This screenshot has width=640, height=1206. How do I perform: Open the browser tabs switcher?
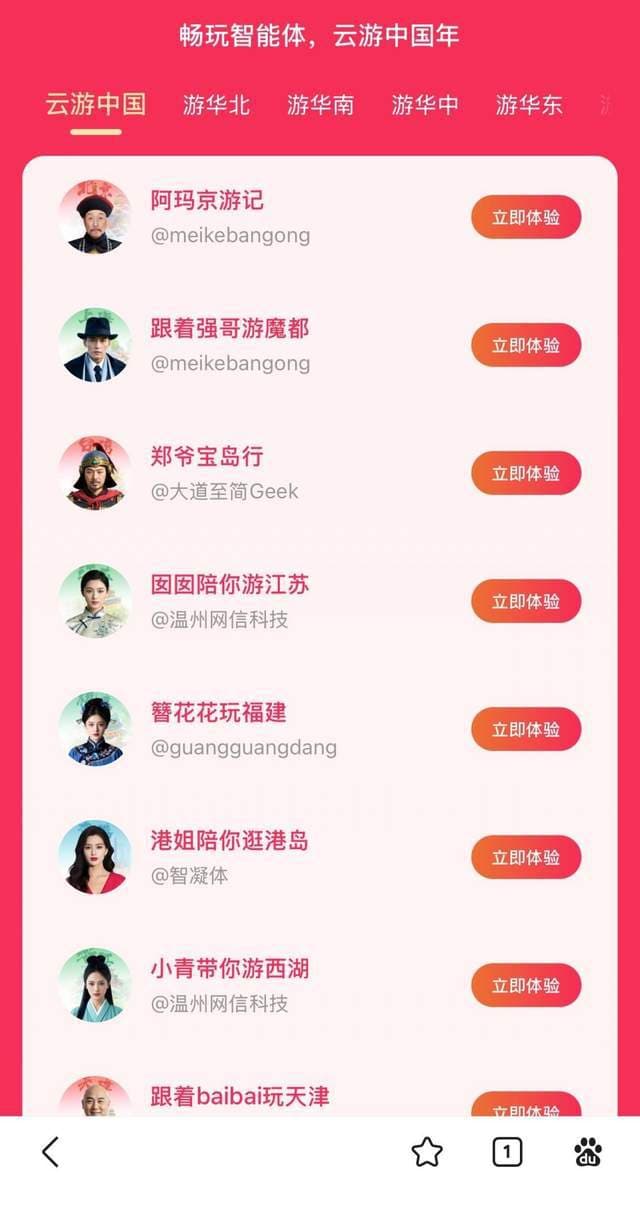tap(507, 1152)
